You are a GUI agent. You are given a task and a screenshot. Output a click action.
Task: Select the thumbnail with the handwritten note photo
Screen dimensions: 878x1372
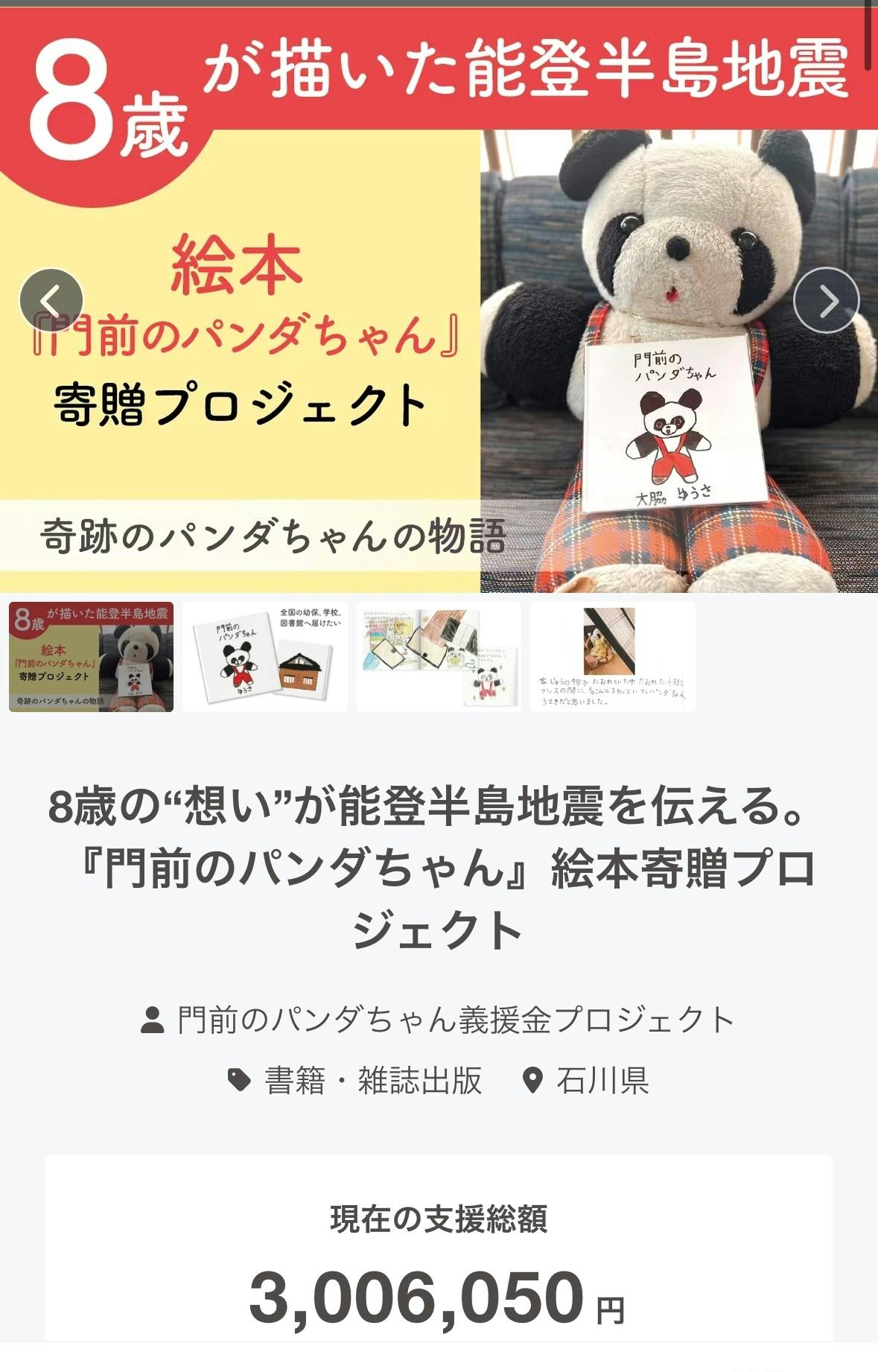pos(612,657)
